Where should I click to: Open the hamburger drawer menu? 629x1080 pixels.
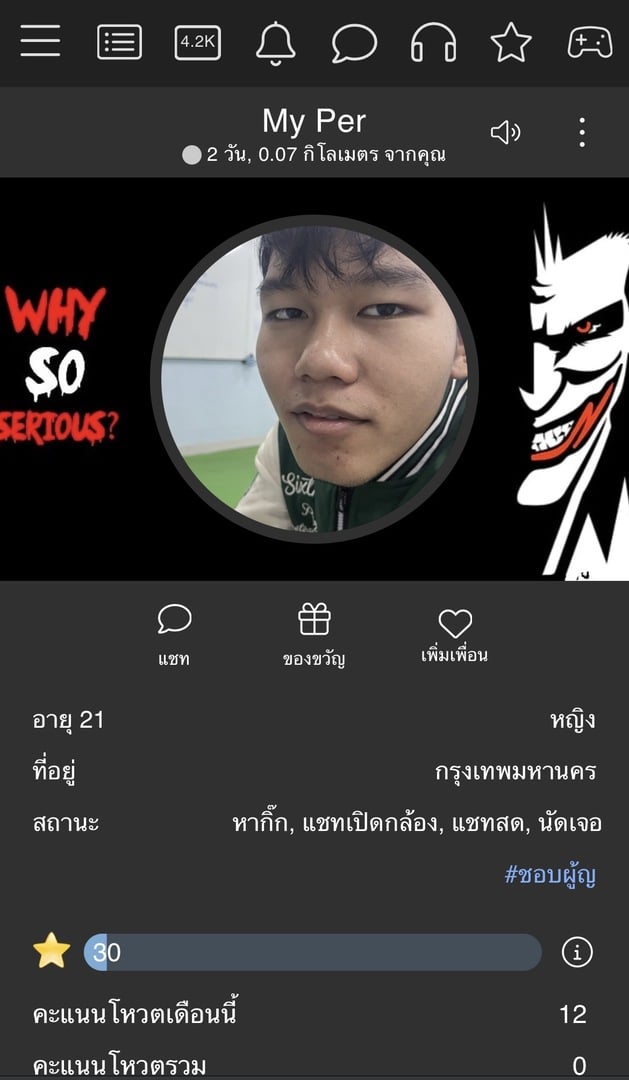click(x=40, y=42)
